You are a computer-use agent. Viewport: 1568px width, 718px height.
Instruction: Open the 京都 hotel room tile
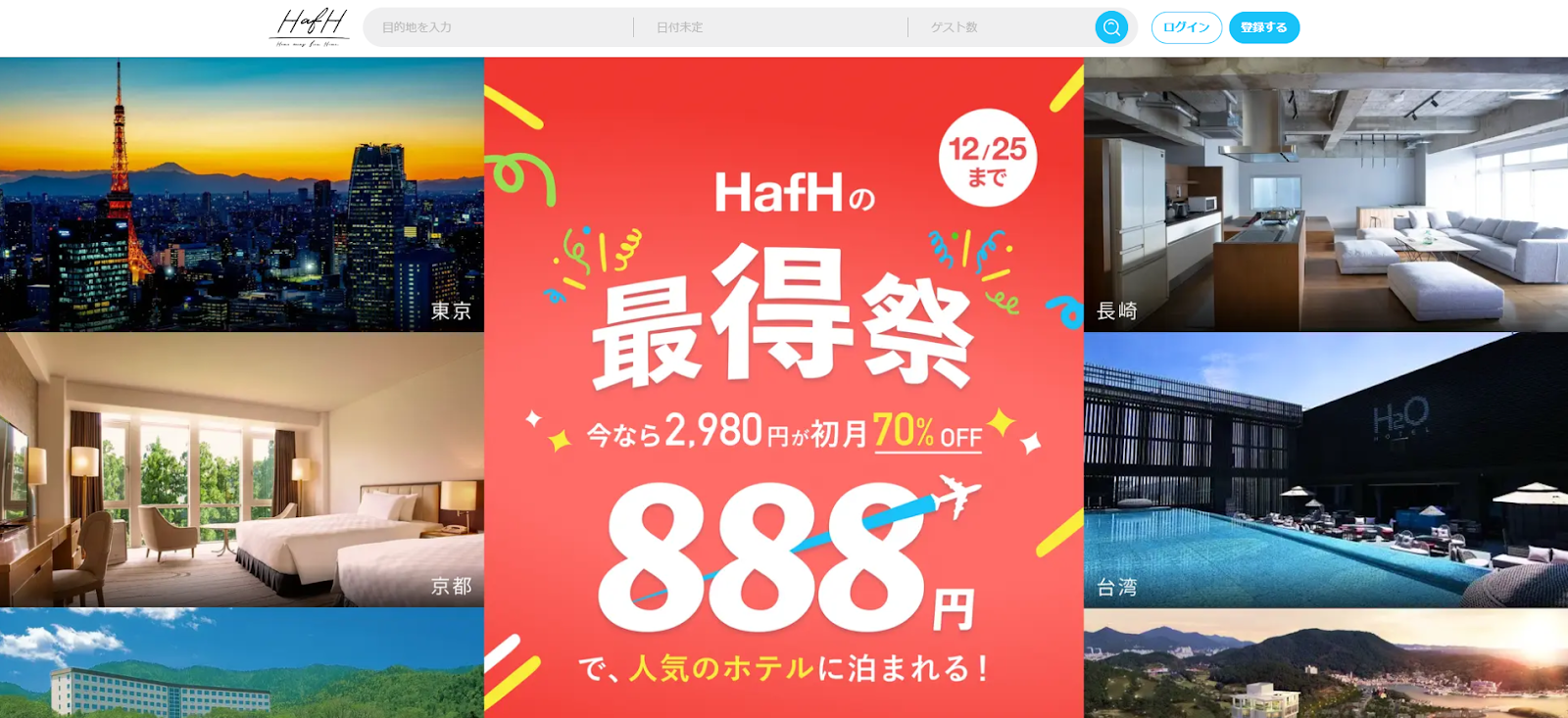[x=241, y=469]
